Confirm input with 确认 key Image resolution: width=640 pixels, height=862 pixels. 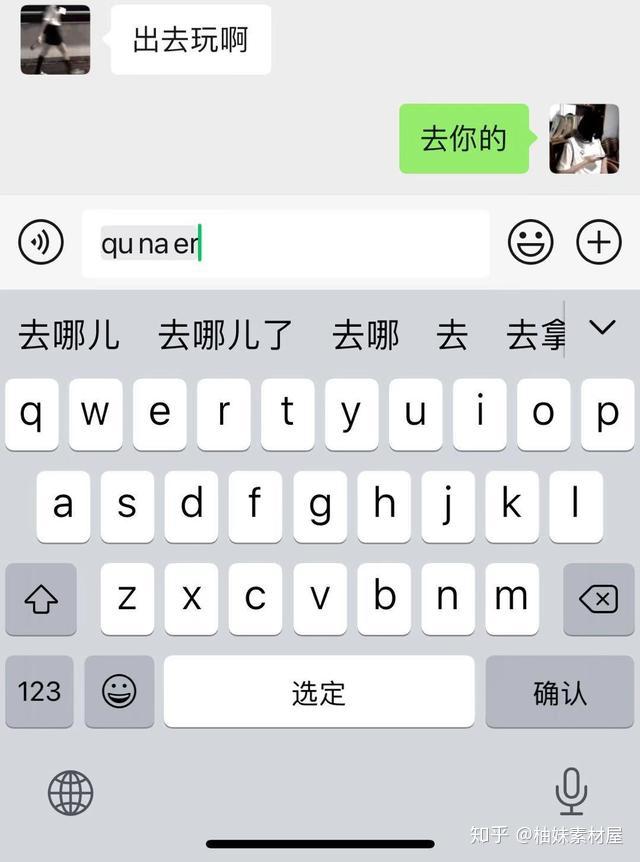tap(559, 692)
